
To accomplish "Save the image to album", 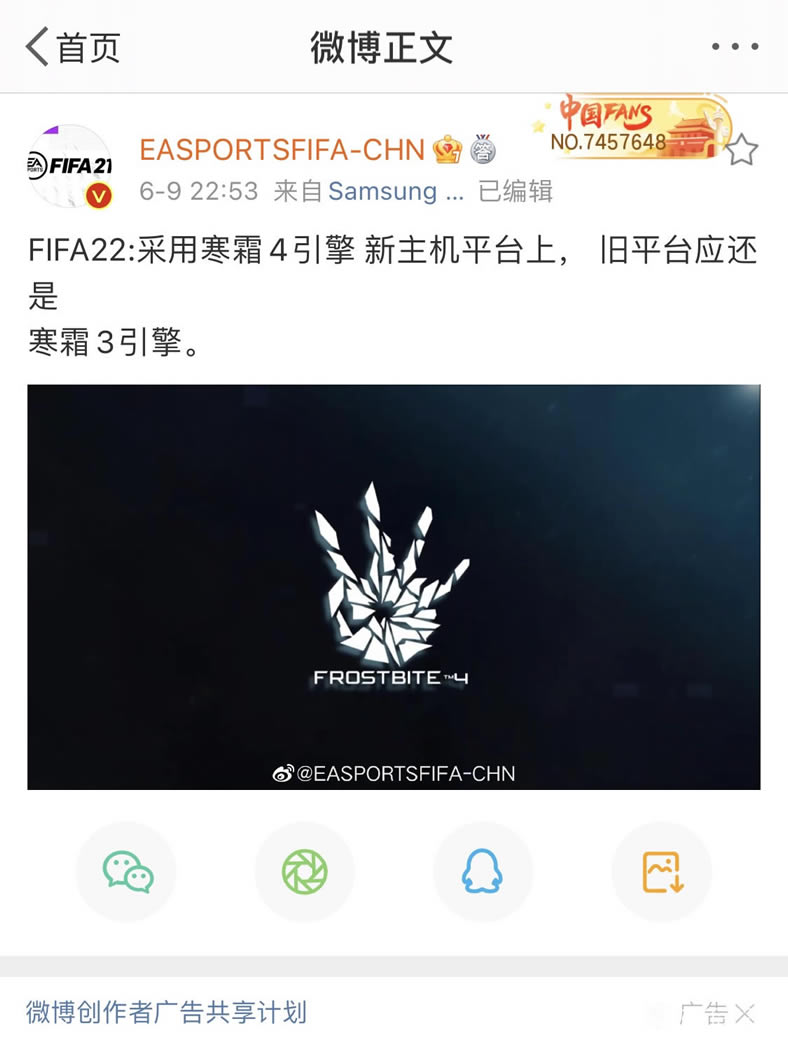I will (661, 872).
